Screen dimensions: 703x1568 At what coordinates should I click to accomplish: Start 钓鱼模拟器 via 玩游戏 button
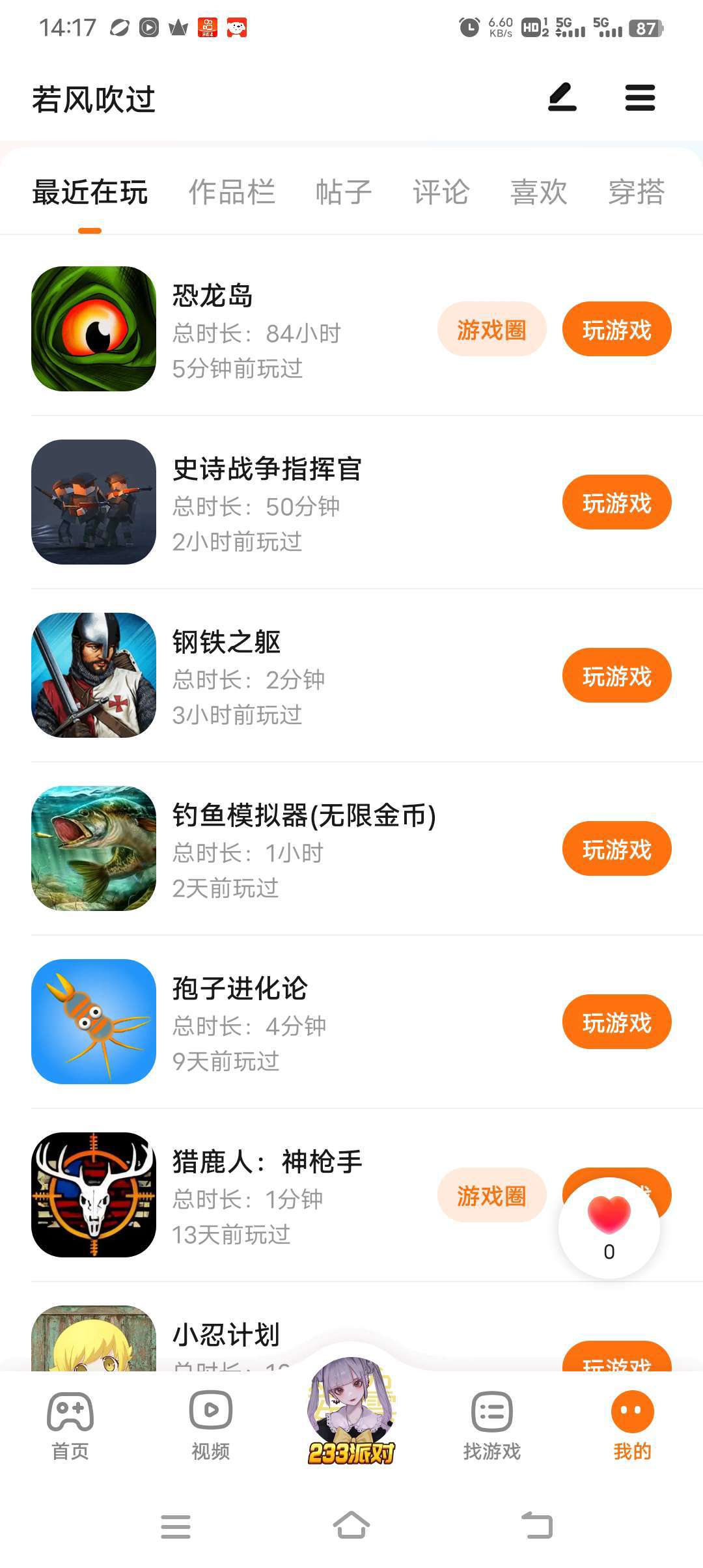tap(616, 849)
